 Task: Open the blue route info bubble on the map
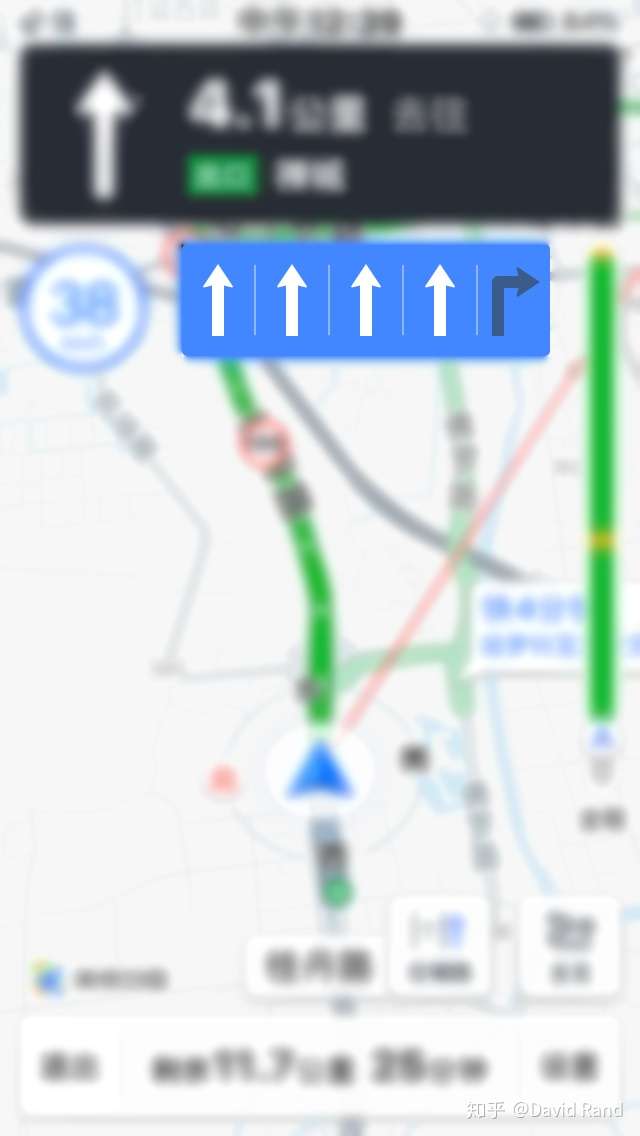coord(530,627)
